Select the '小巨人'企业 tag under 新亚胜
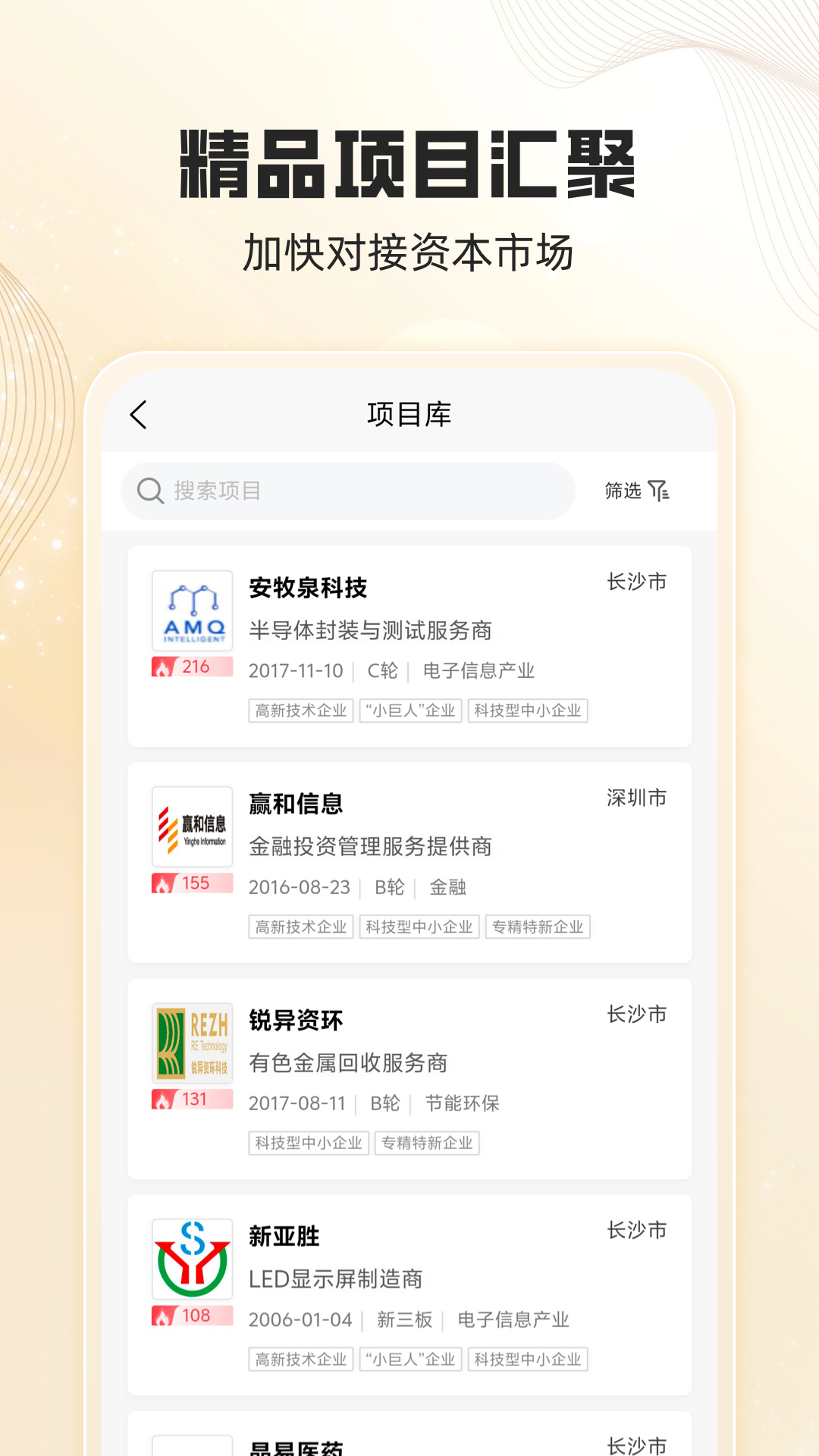Screen dimensions: 819x1456 coord(410,1359)
